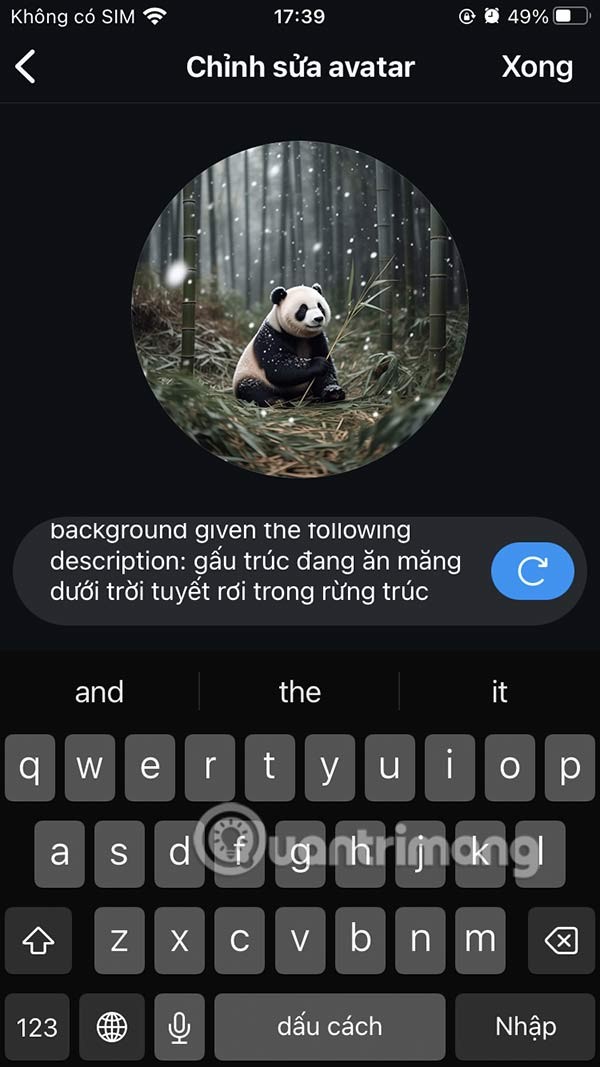Go back from Chỉnh sửa avatar

(26, 67)
